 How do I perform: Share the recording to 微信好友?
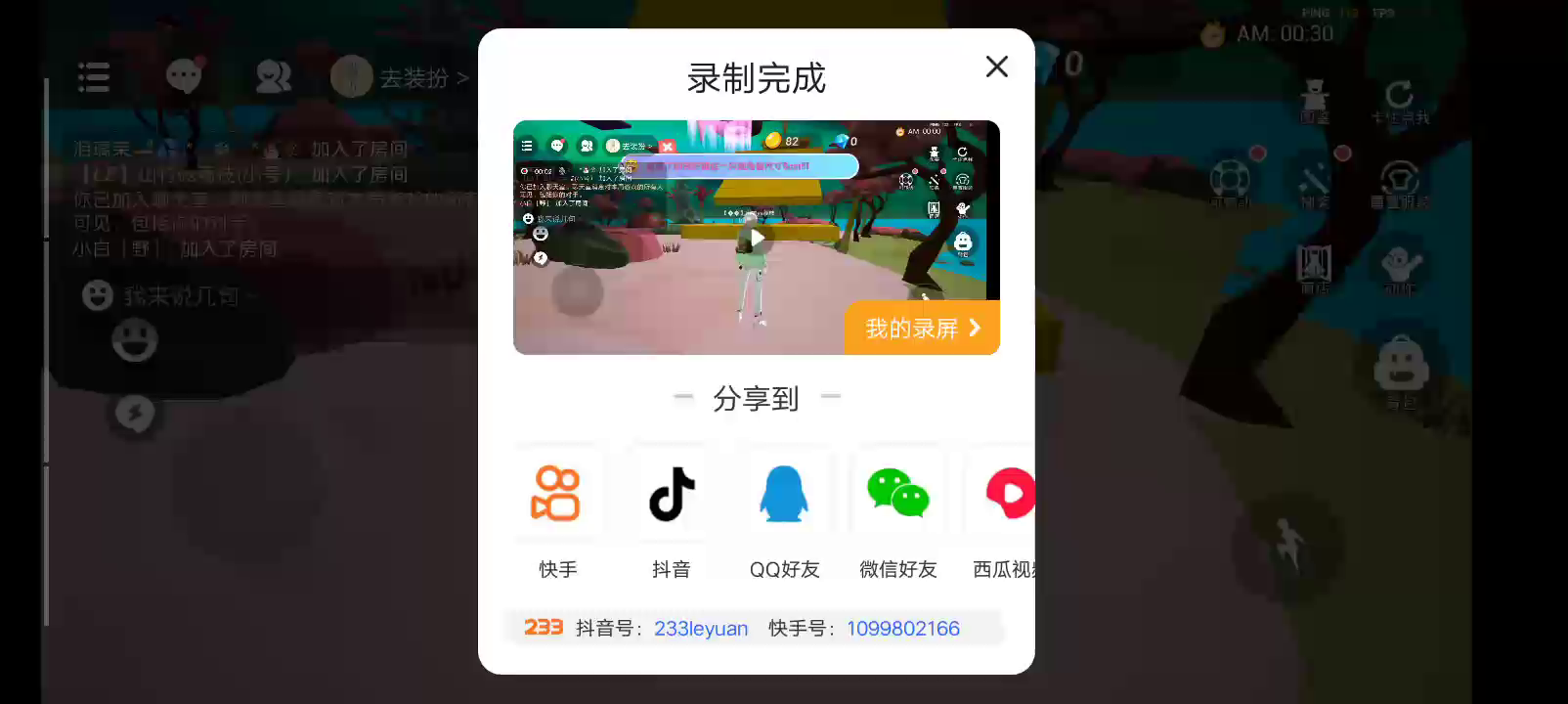click(x=898, y=513)
